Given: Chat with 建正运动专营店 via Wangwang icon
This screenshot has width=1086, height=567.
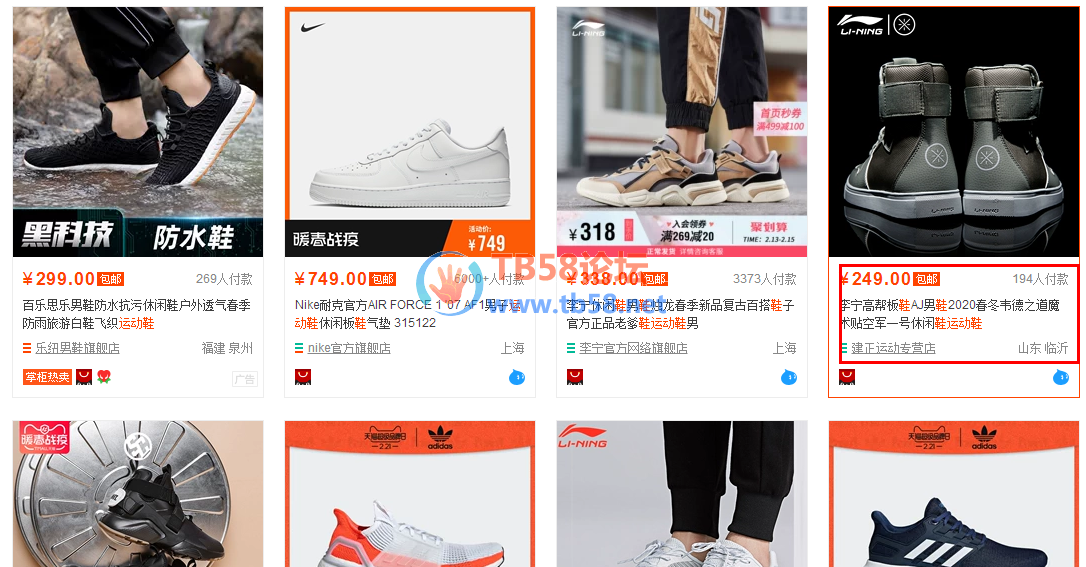Looking at the screenshot, I should click(x=1061, y=377).
